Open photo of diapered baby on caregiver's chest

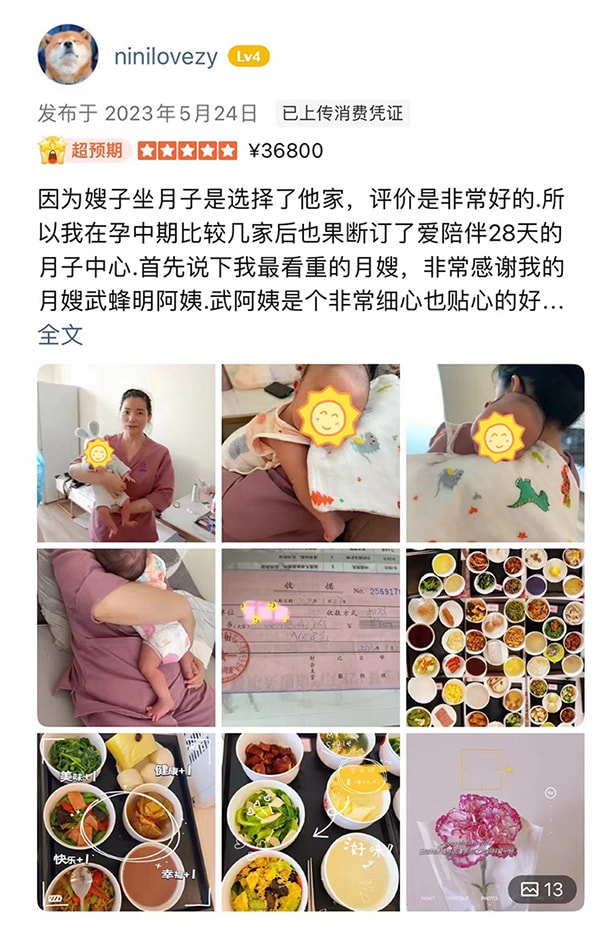click(x=126, y=637)
